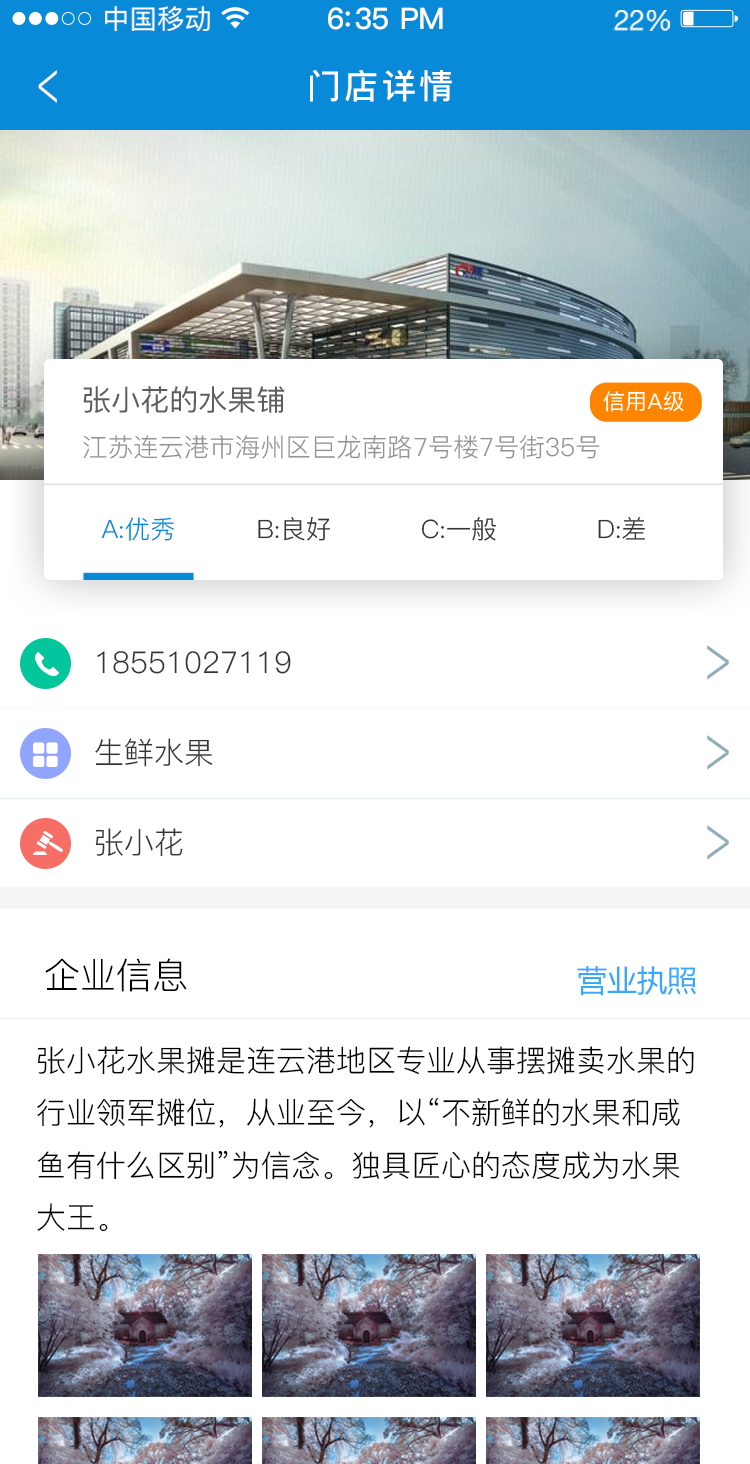Viewport: 750px width, 1464px height.
Task: View the 营业执照 business license
Action: (x=636, y=980)
